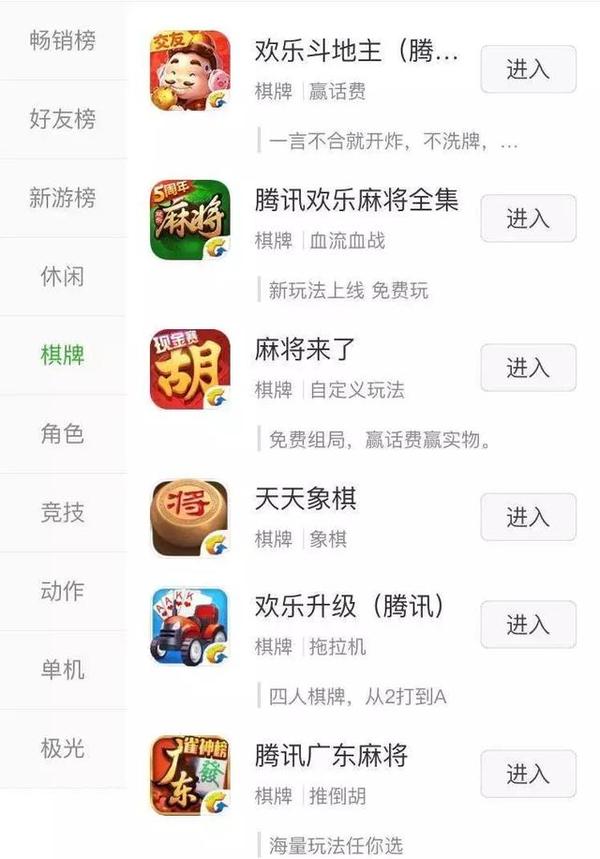Open the 好友榜 category
The height and width of the screenshot is (859, 600).
(62, 119)
